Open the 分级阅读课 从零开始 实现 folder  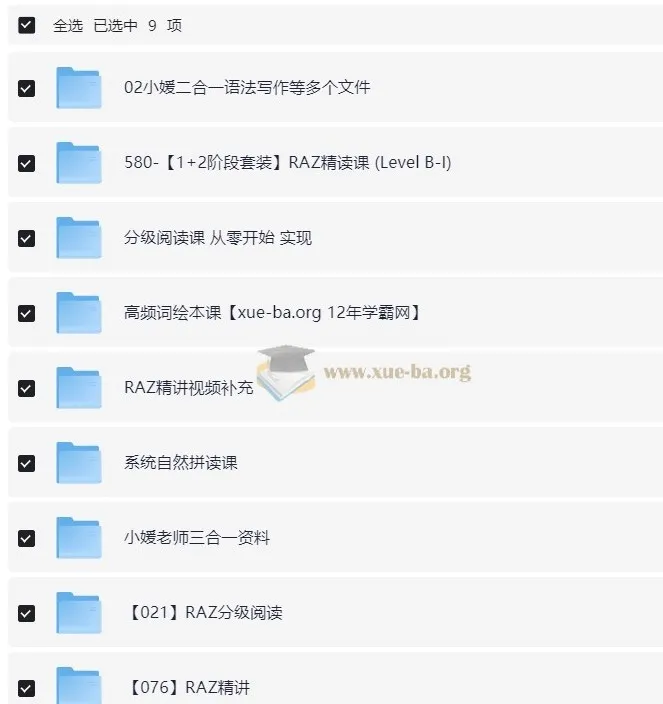point(218,238)
